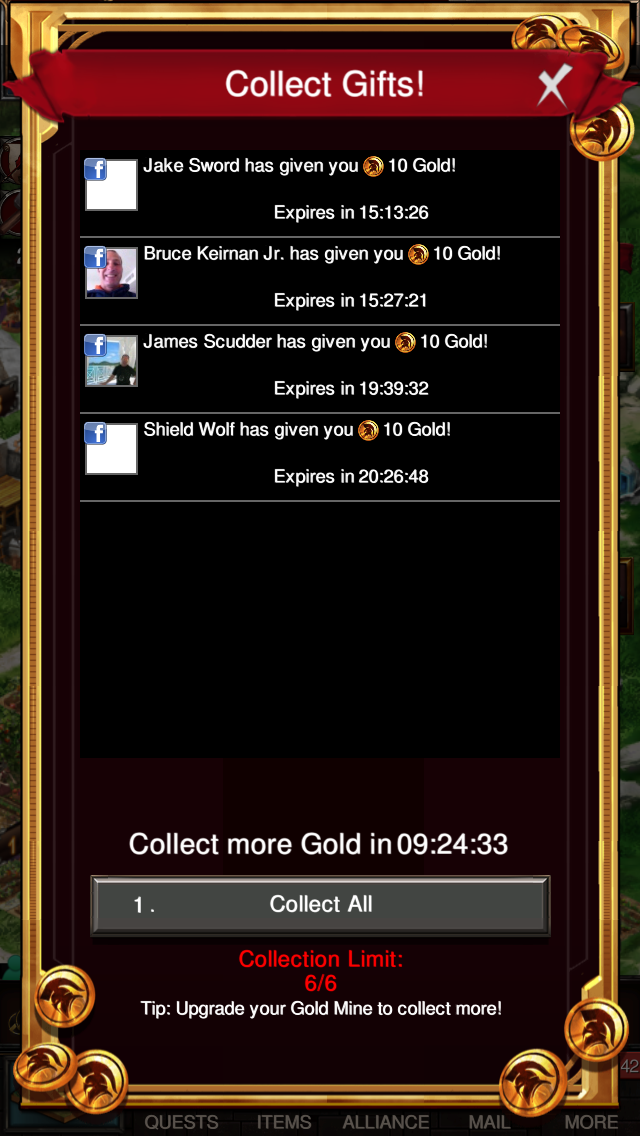Image resolution: width=640 pixels, height=1136 pixels.
Task: Open the Quests tab
Action: coord(181,1122)
